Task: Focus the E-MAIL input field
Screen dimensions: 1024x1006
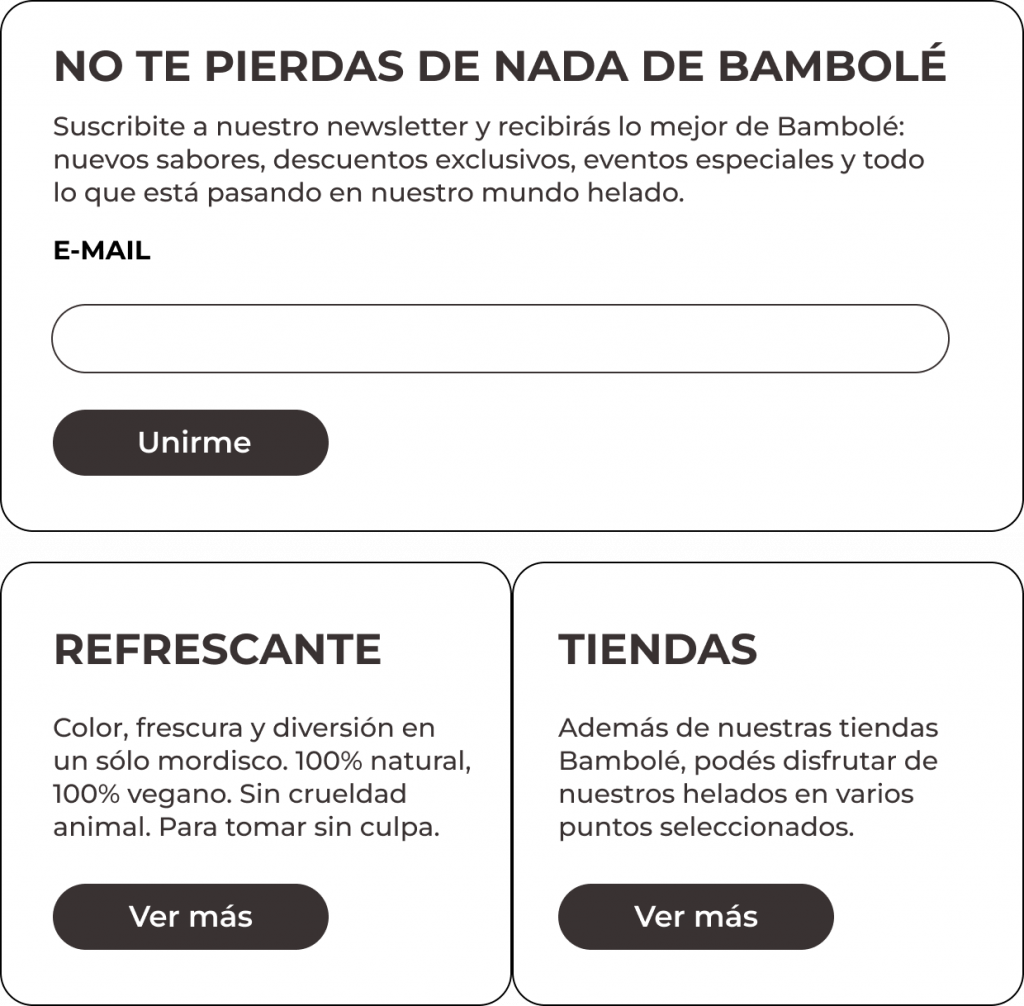Action: pyautogui.click(x=500, y=339)
